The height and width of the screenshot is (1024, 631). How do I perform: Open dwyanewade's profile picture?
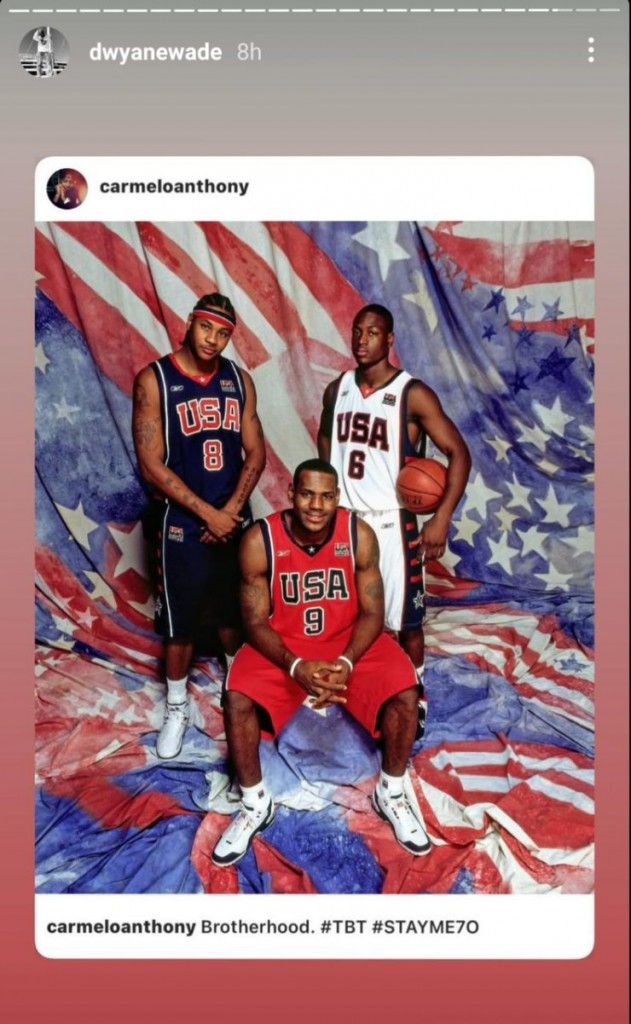pos(44,51)
